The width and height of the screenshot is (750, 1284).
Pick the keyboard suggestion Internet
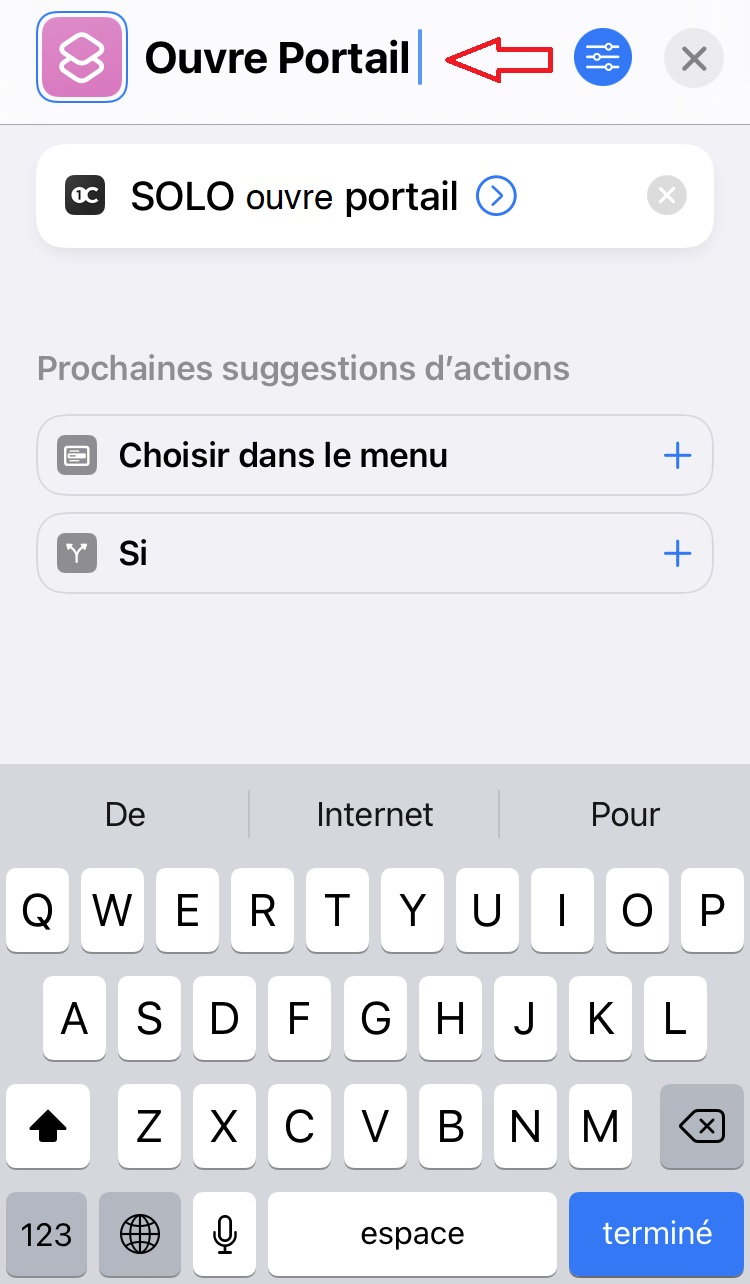pyautogui.click(x=375, y=814)
